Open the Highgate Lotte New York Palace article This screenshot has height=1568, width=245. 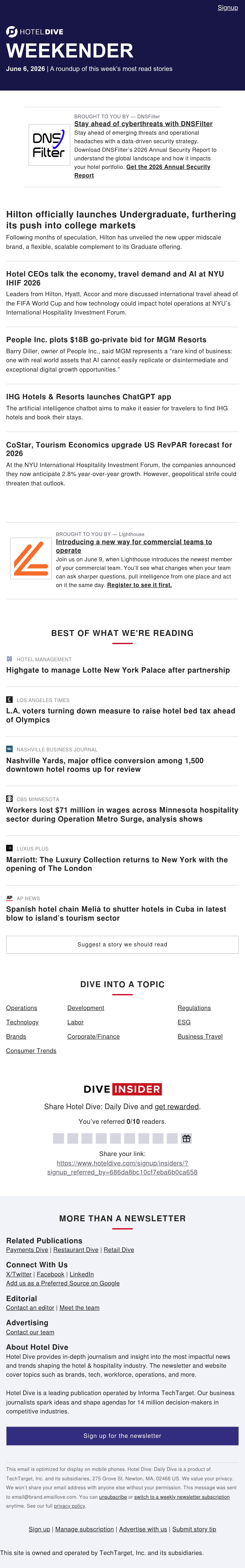pyautogui.click(x=118, y=670)
